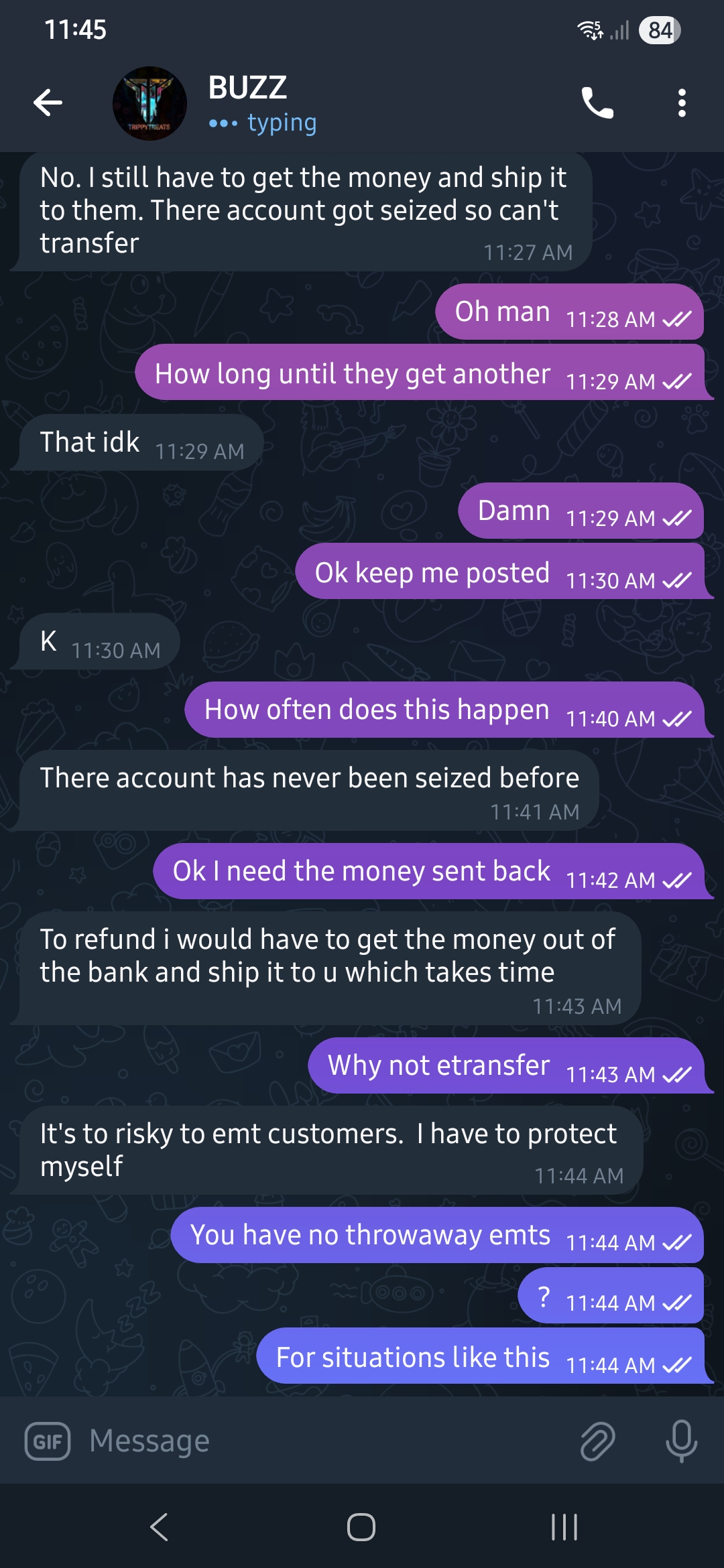Start a voice call with BUZZ

[597, 103]
